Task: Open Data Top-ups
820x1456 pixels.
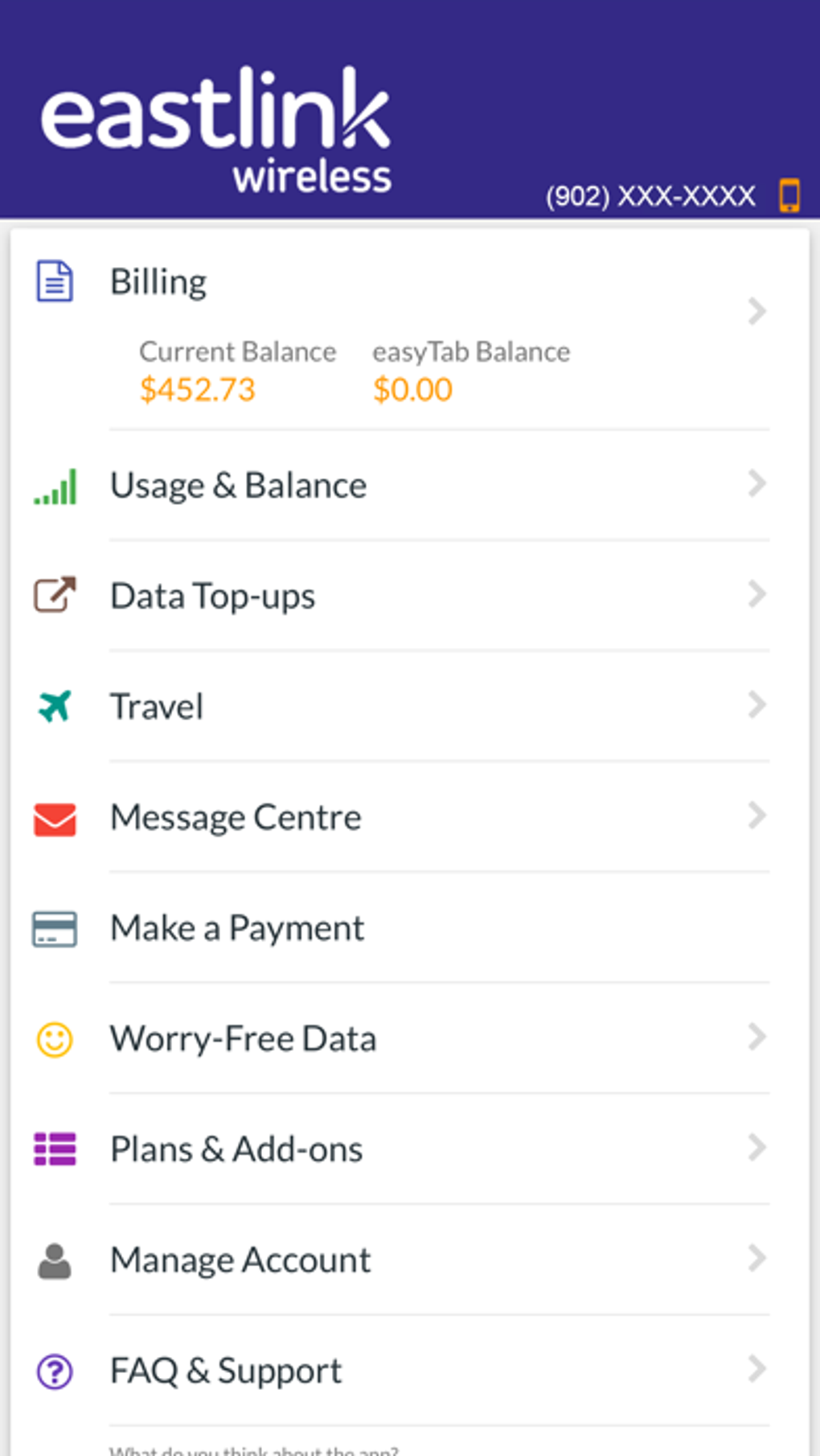Action: coord(212,597)
